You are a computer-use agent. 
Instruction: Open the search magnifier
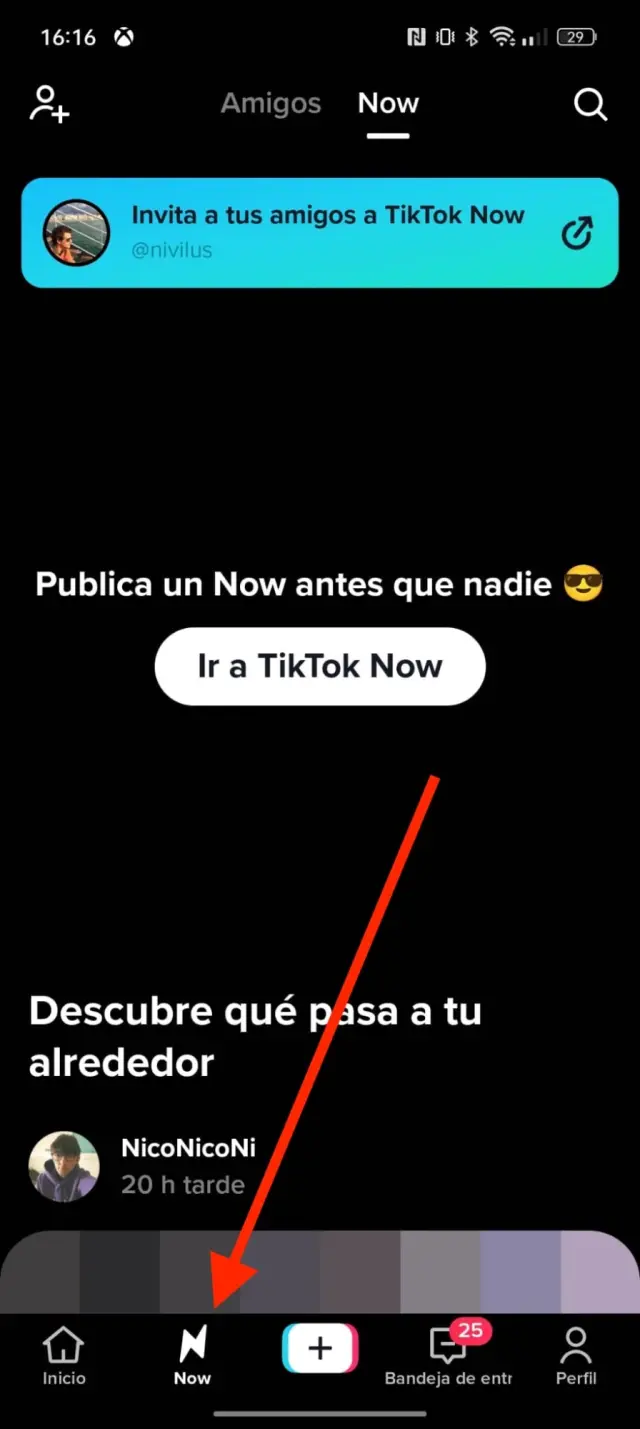click(x=590, y=104)
